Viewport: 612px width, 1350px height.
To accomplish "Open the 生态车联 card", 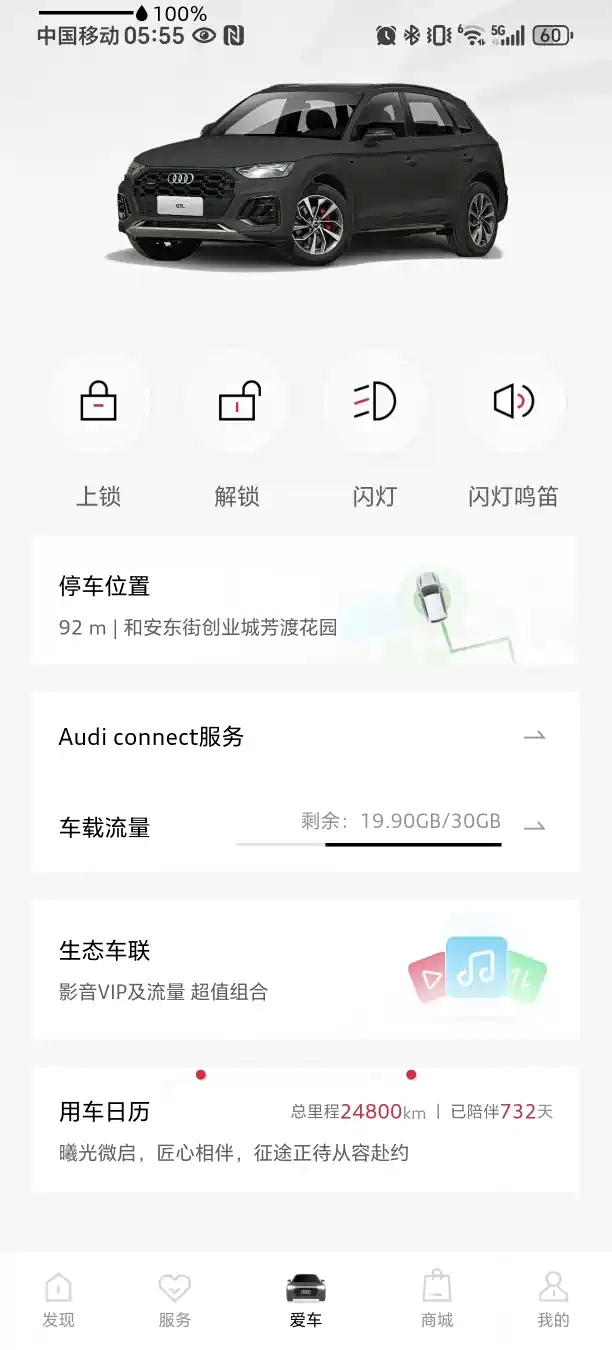I will click(305, 969).
